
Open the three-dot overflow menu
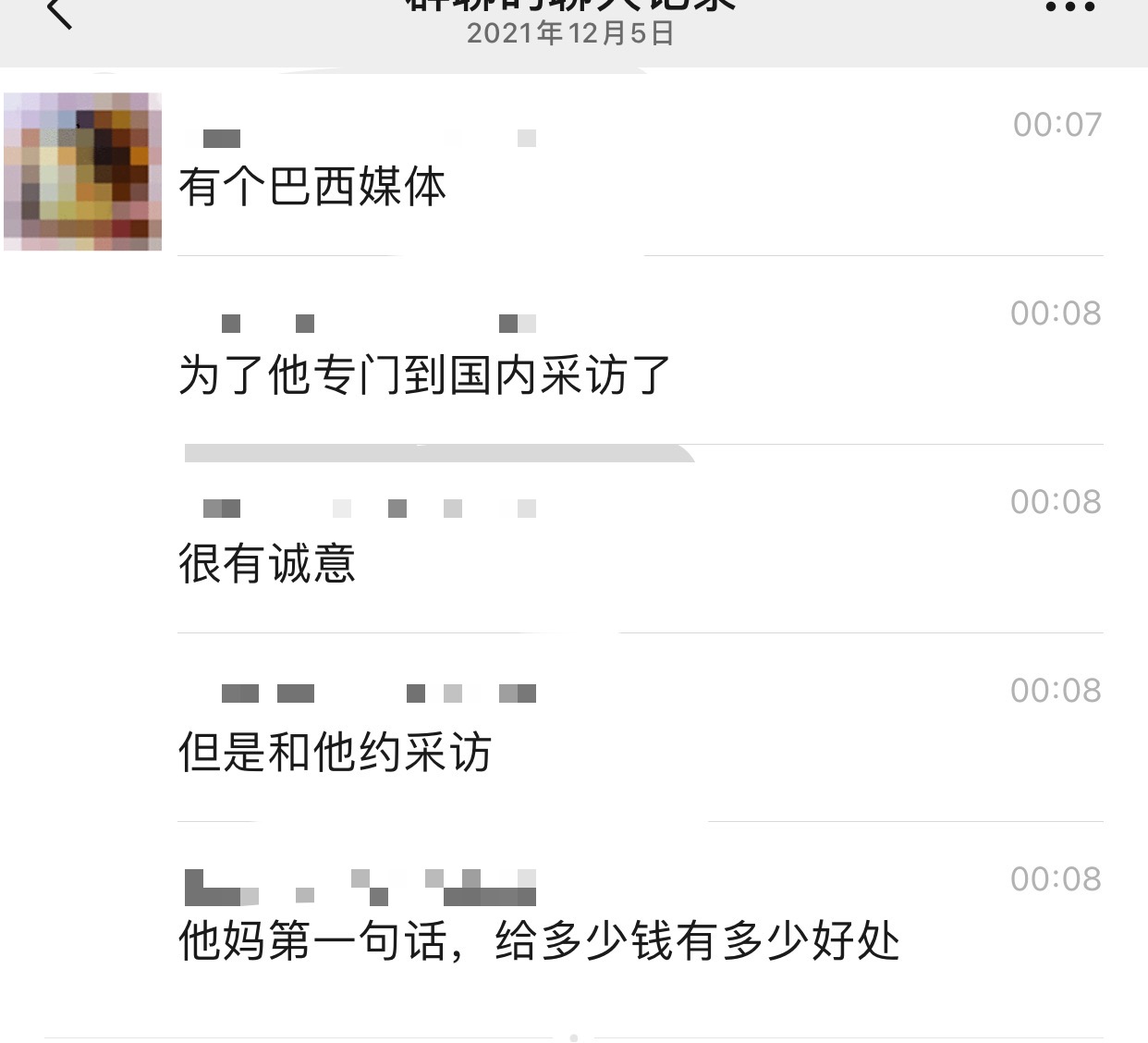(x=1069, y=7)
